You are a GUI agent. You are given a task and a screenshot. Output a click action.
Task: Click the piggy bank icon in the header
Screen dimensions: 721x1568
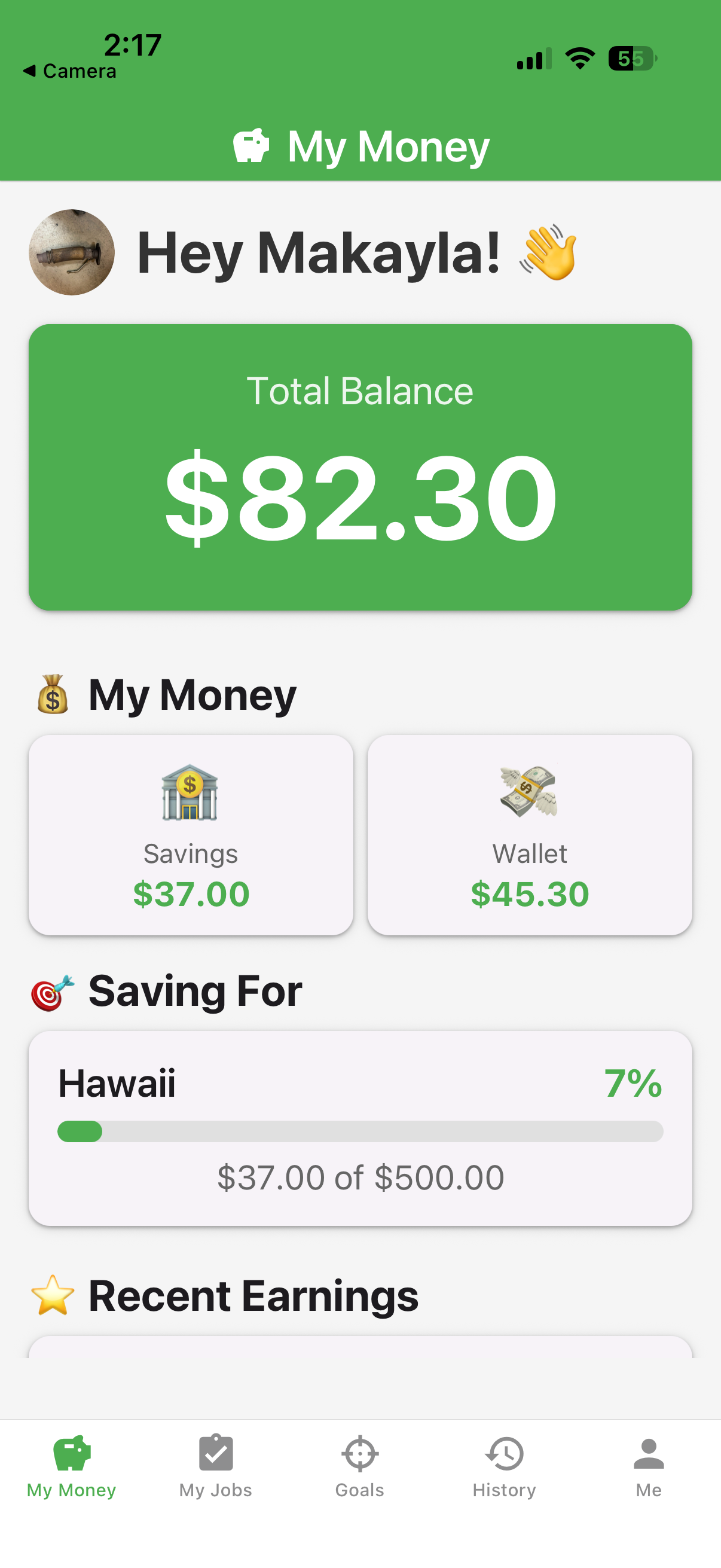click(250, 144)
